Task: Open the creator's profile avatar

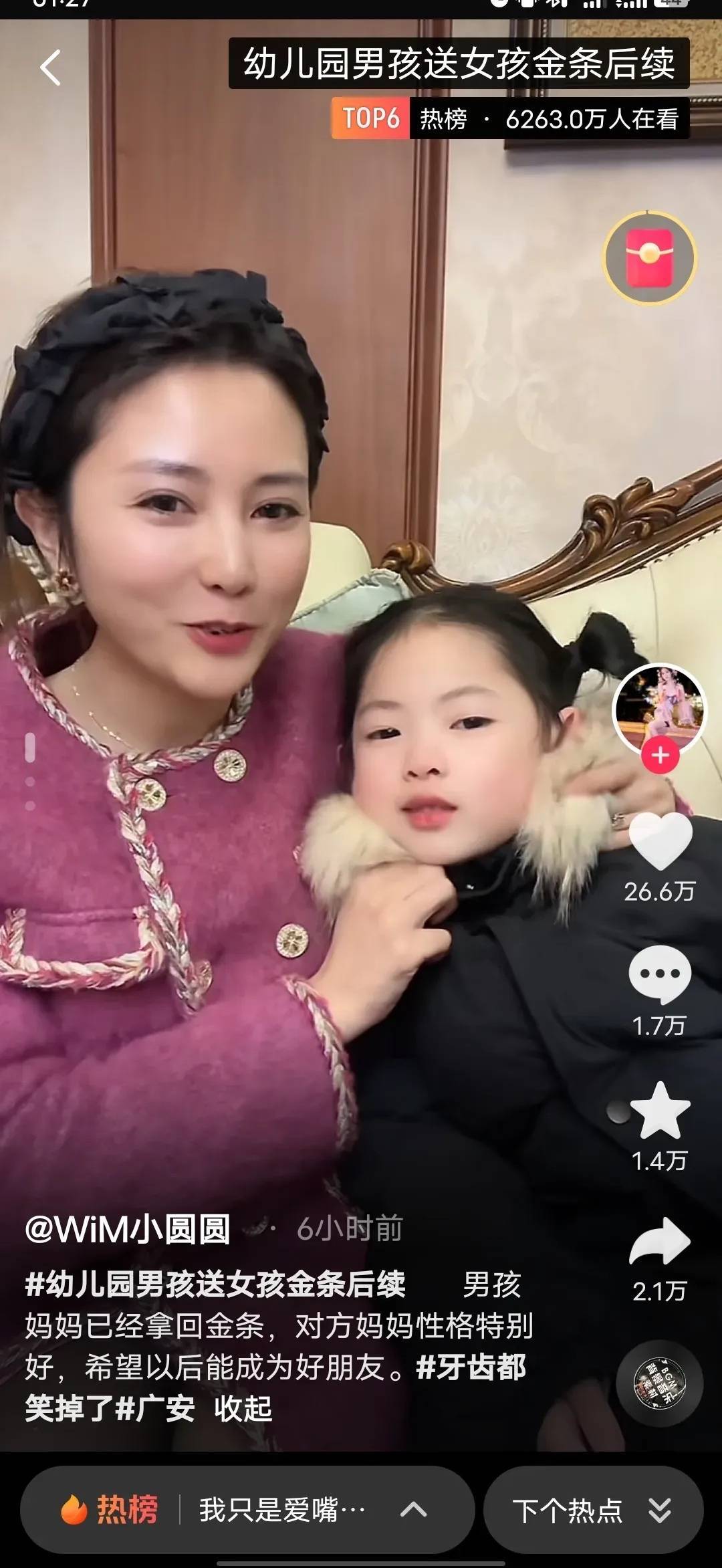Action: click(659, 709)
